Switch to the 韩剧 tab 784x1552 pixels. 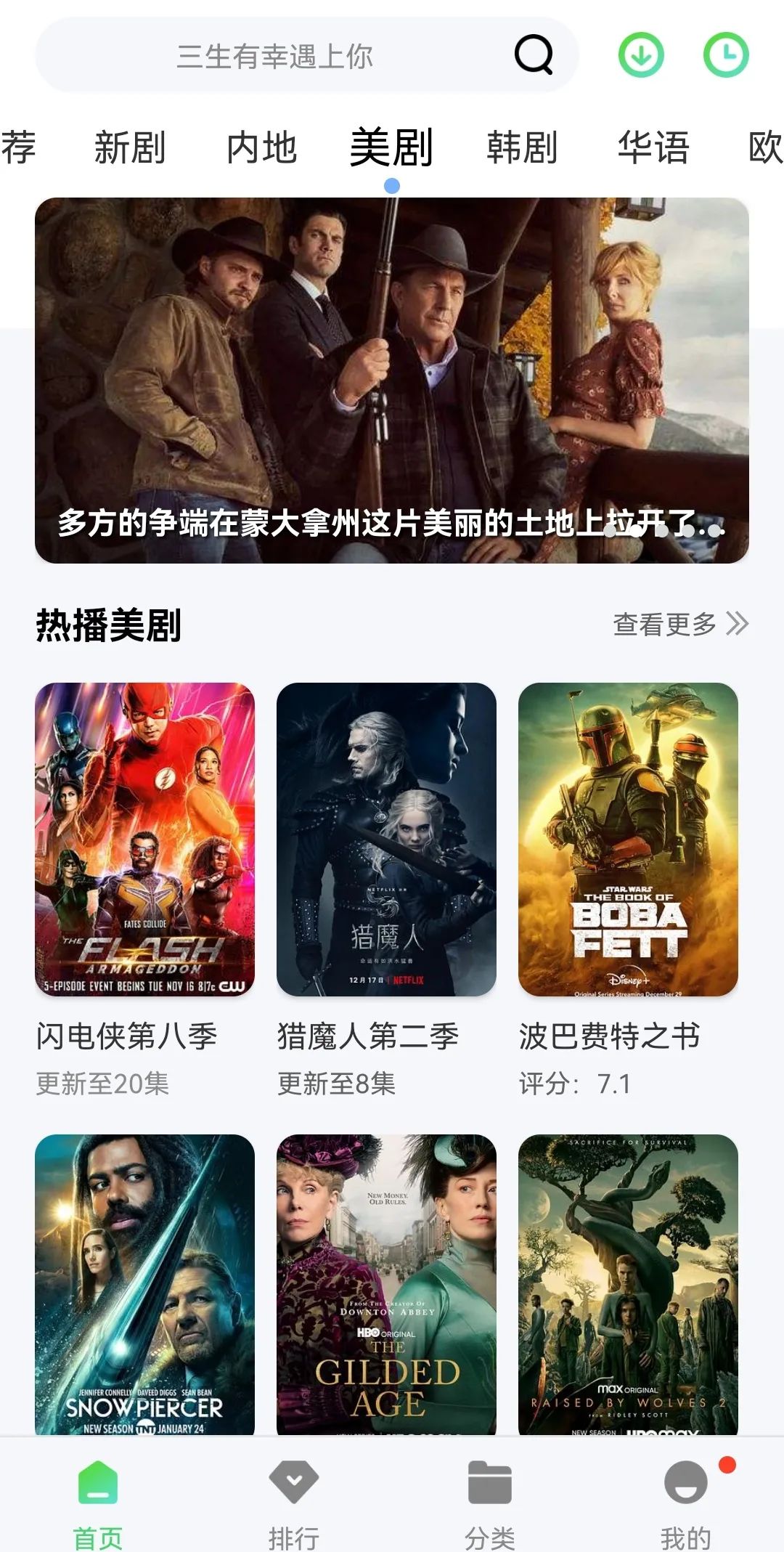click(x=522, y=147)
